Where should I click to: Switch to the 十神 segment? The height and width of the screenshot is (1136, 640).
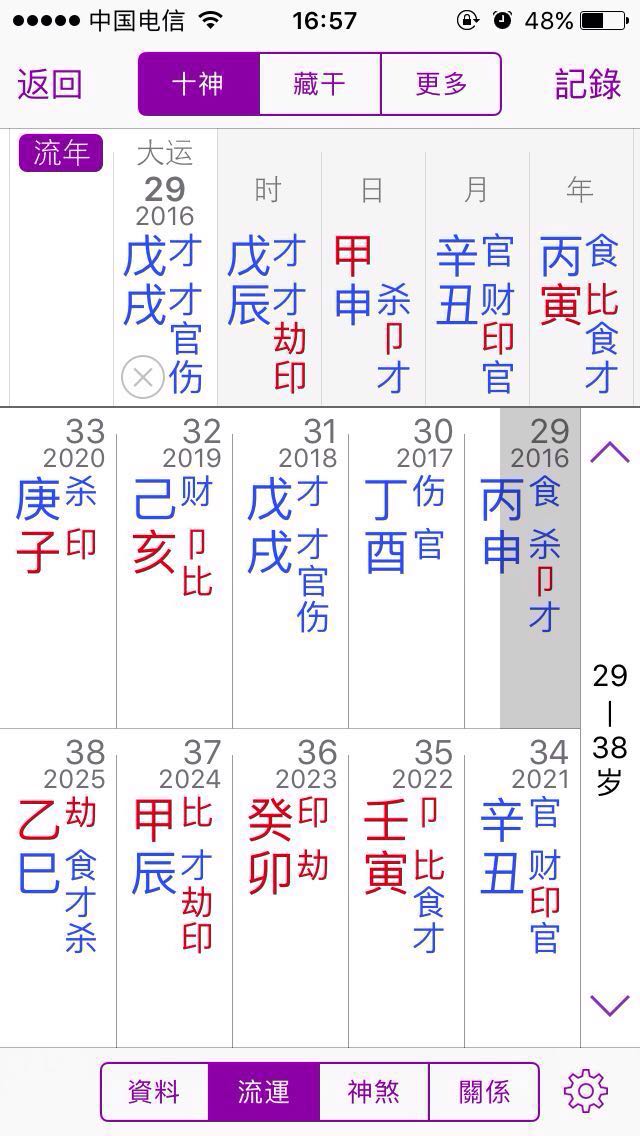(198, 84)
